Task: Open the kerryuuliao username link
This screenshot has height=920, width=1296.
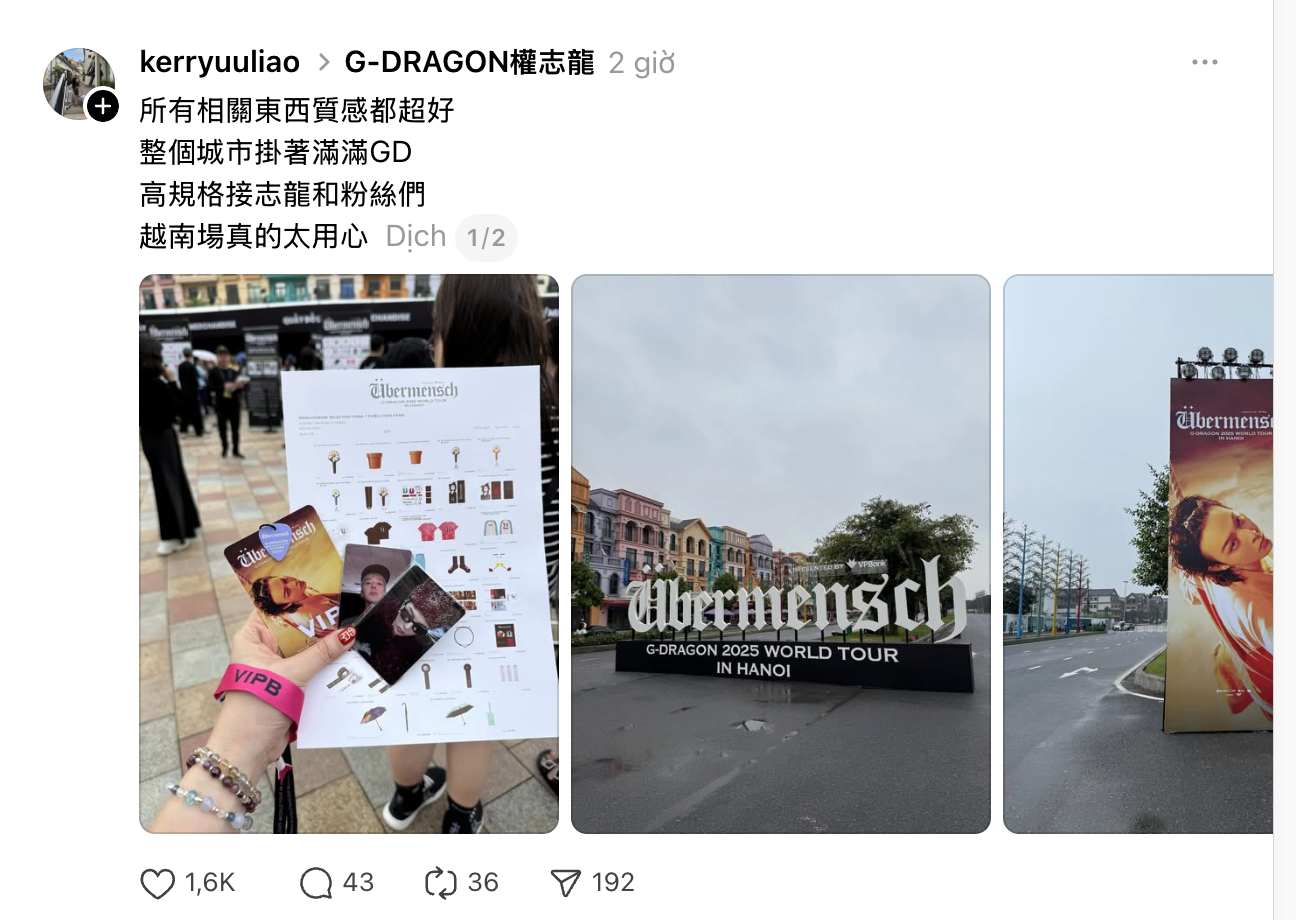Action: tap(220, 62)
